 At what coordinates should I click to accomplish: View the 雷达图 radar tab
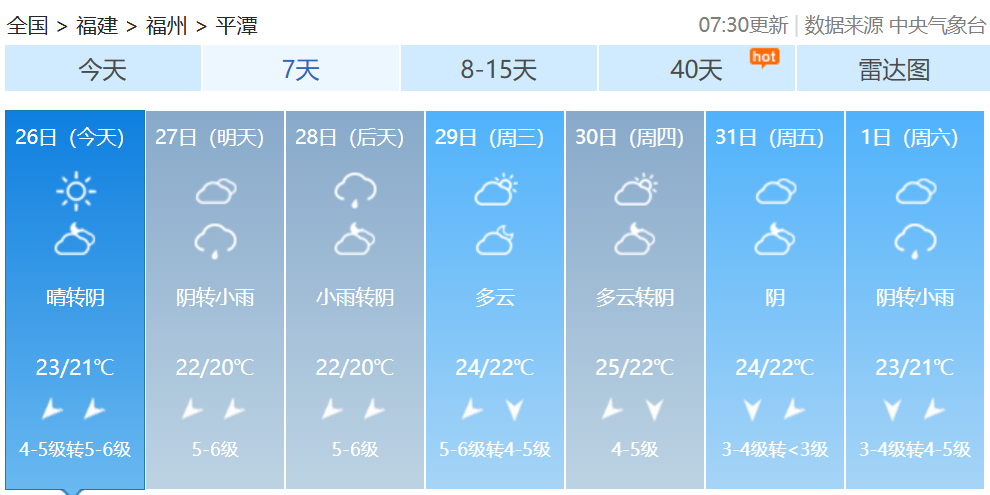893,69
